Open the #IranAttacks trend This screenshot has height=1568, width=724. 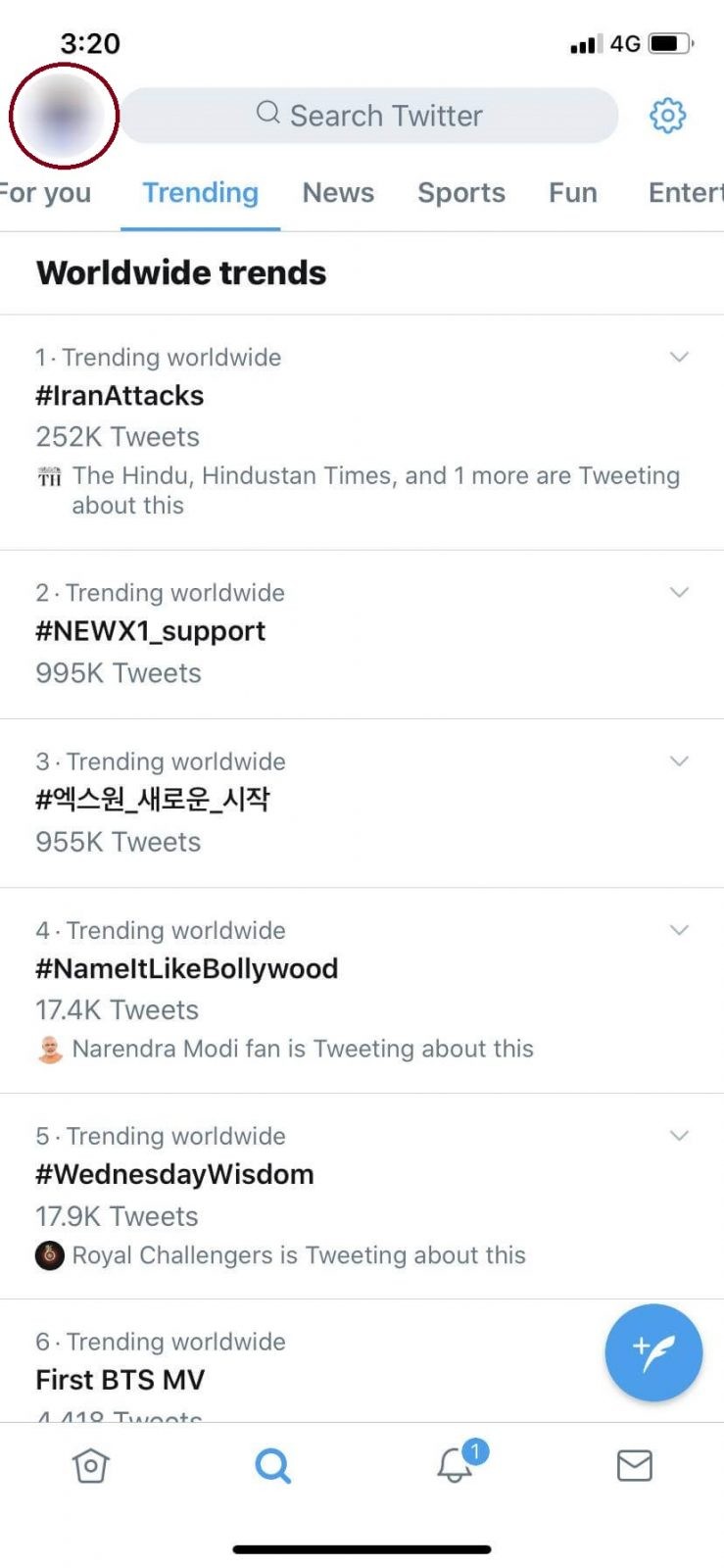coord(362,432)
